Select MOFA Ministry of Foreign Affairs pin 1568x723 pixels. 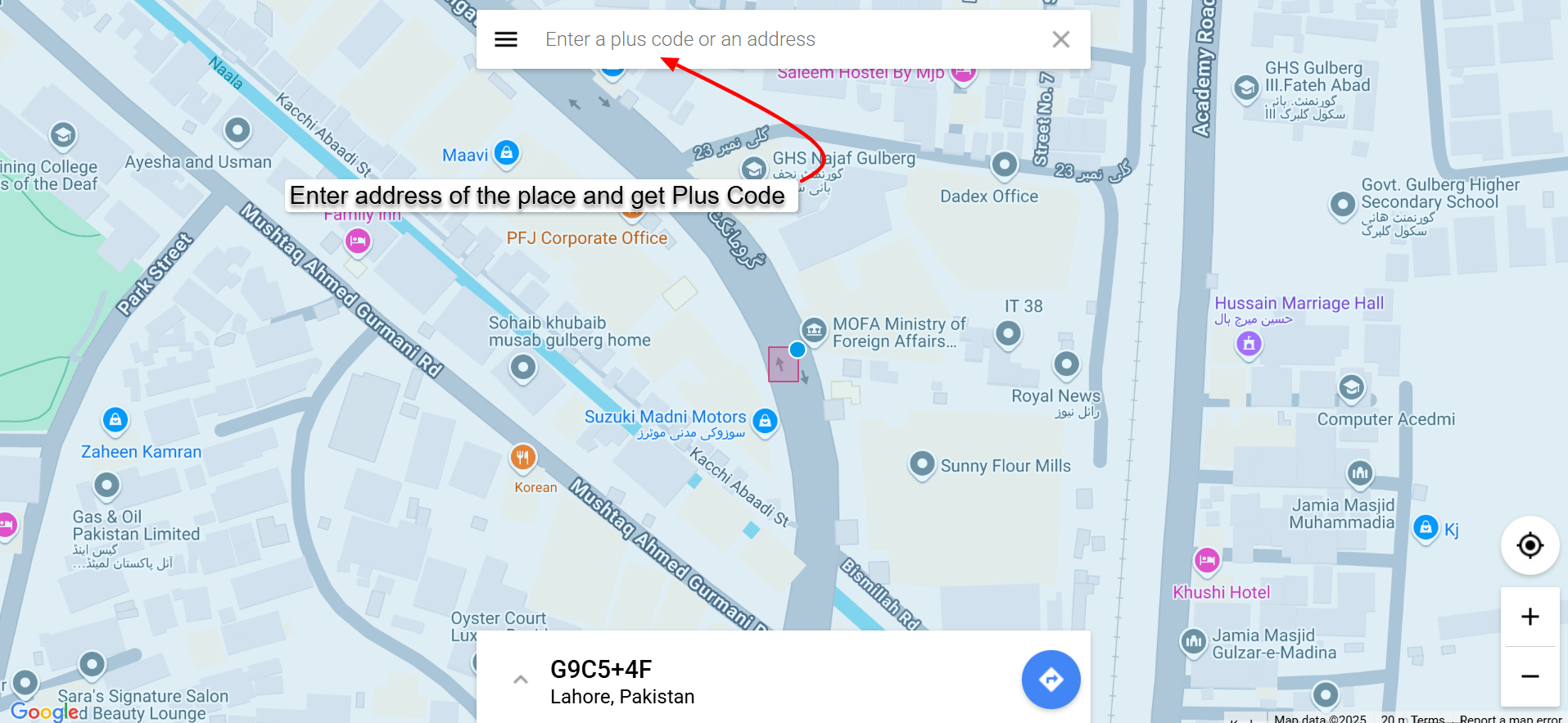(813, 330)
